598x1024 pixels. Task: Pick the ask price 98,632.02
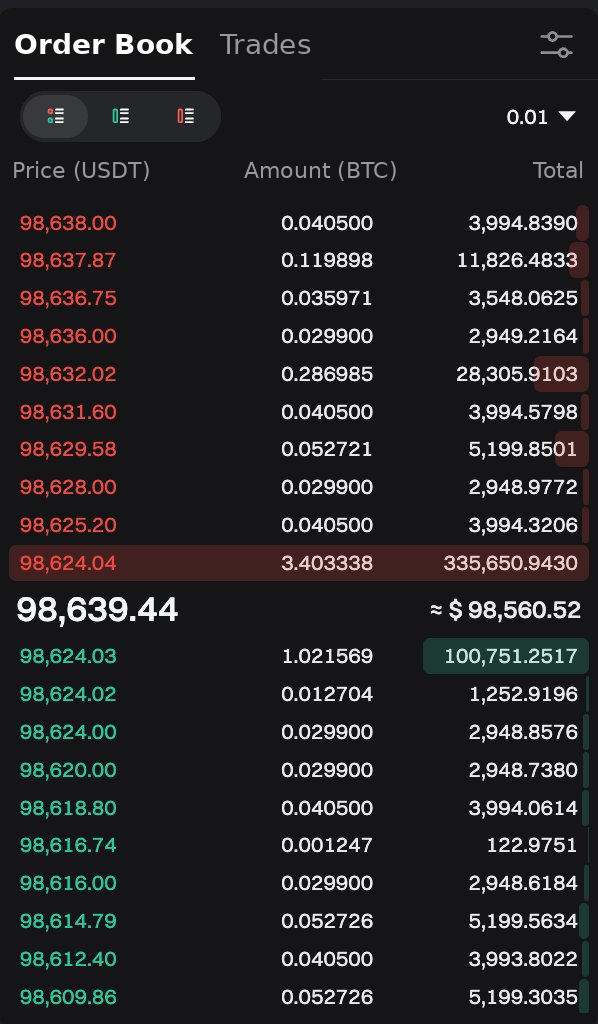(68, 374)
